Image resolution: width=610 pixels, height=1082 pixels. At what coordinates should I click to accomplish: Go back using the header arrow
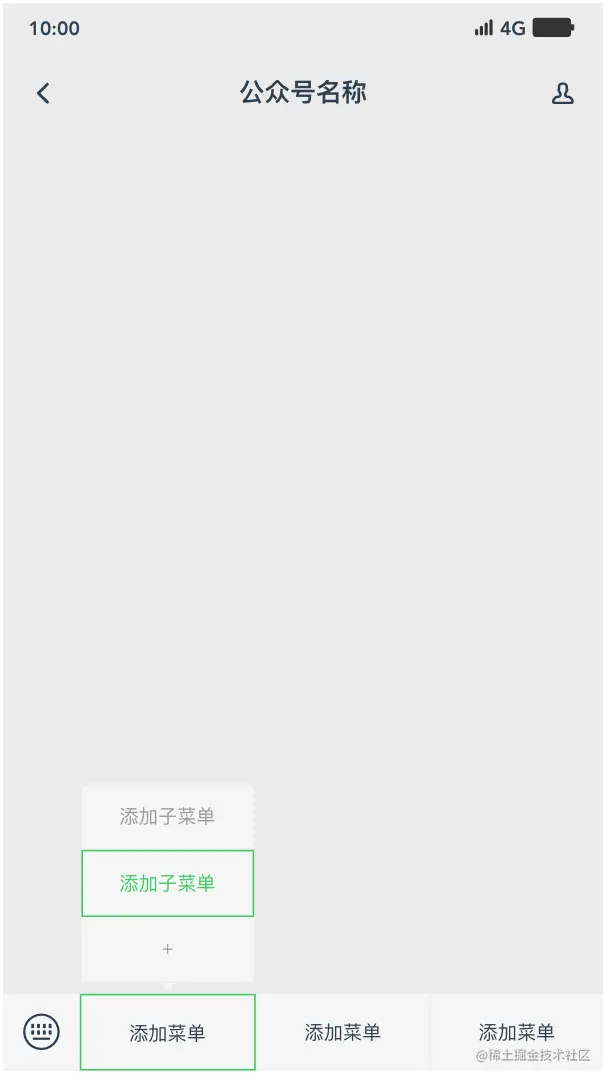click(x=43, y=93)
